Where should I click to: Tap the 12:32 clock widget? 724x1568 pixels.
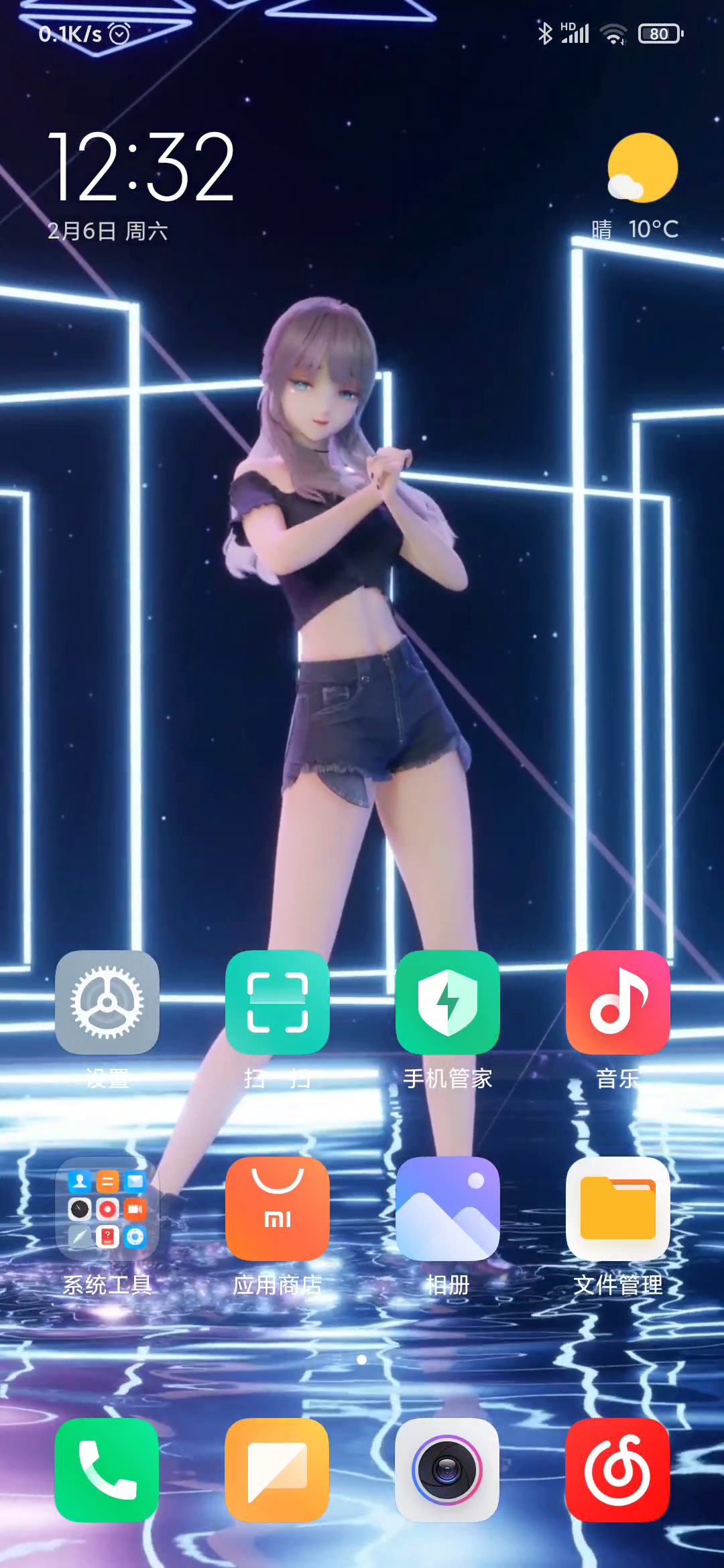[x=141, y=168]
